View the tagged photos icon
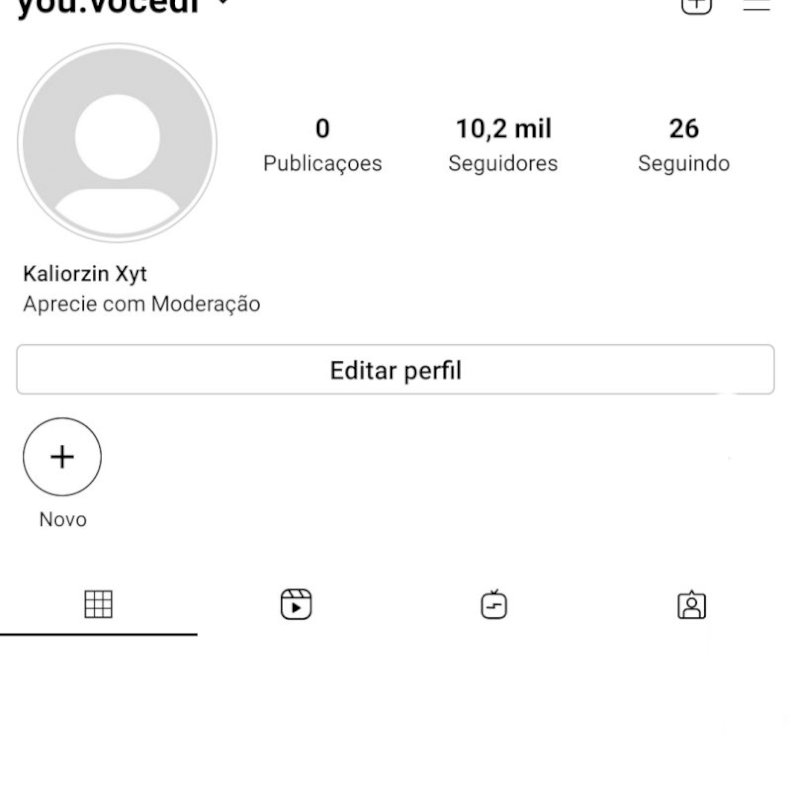Image resolution: width=791 pixels, height=800 pixels. [x=692, y=604]
